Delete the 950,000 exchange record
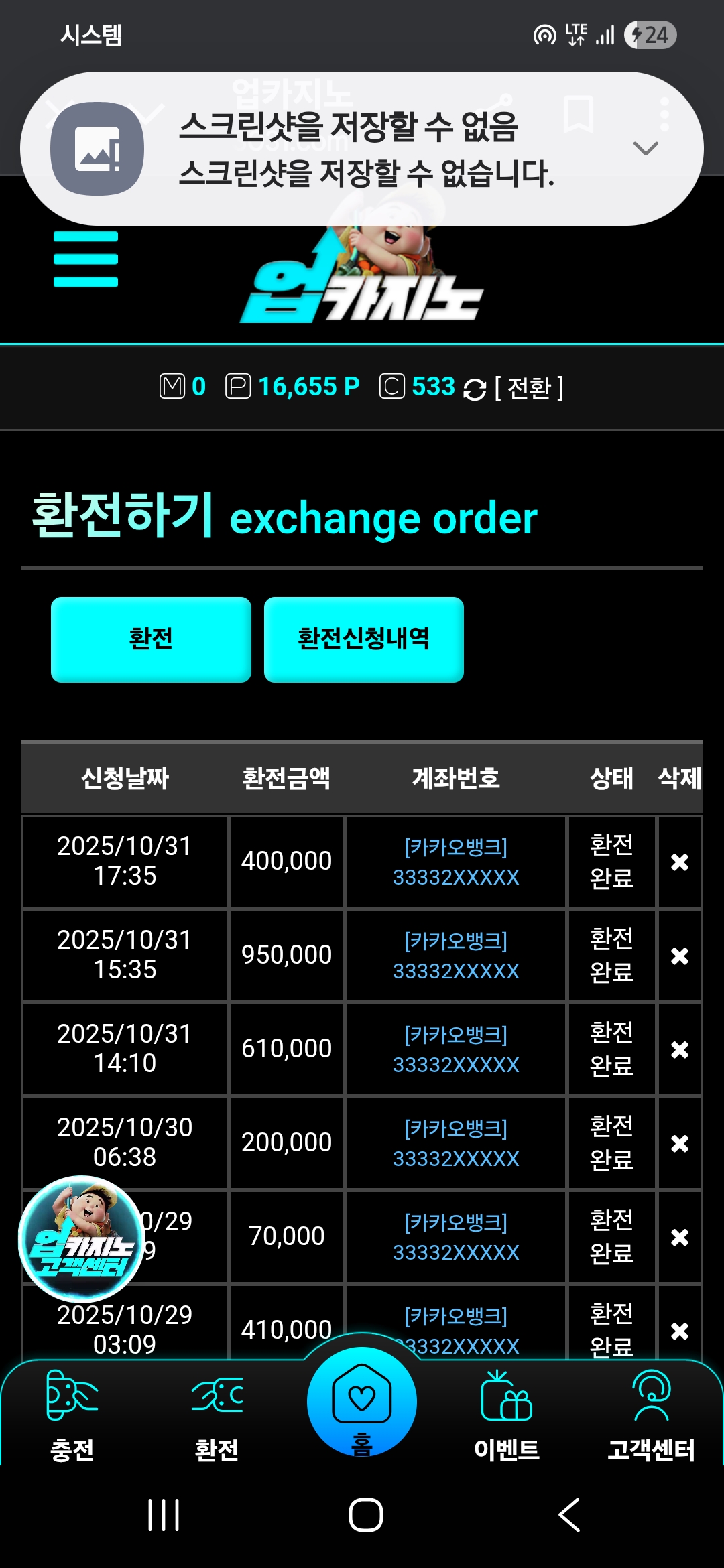Viewport: 724px width, 1568px height. point(679,956)
